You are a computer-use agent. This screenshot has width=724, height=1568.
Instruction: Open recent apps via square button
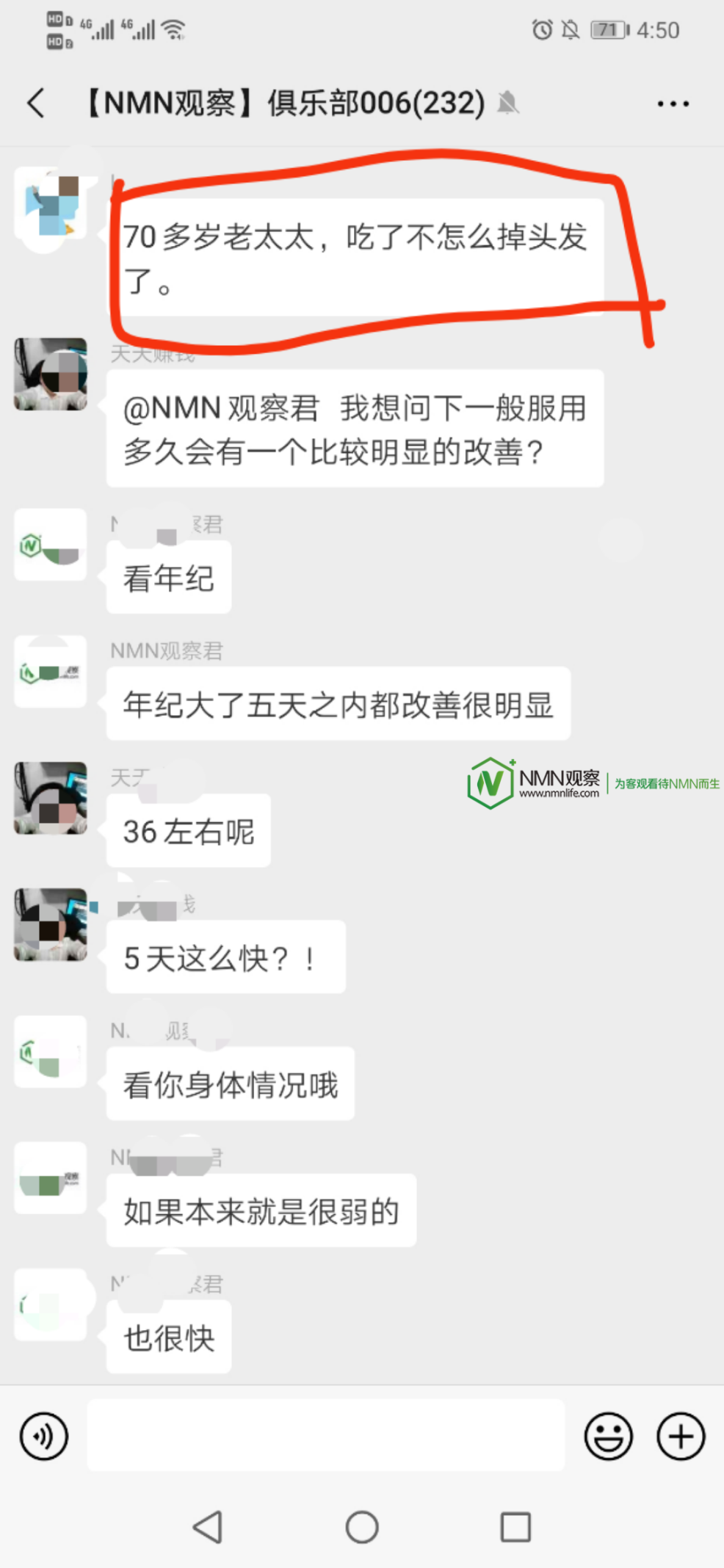pyautogui.click(x=515, y=1528)
